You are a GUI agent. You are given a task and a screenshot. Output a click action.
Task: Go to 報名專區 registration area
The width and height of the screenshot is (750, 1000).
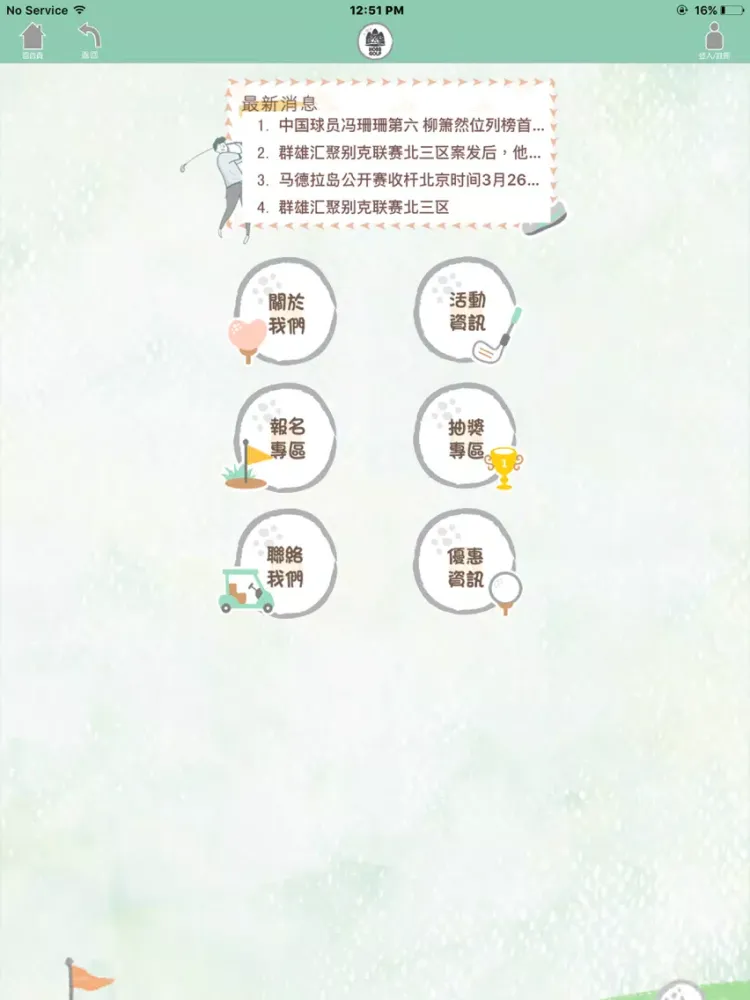(286, 439)
